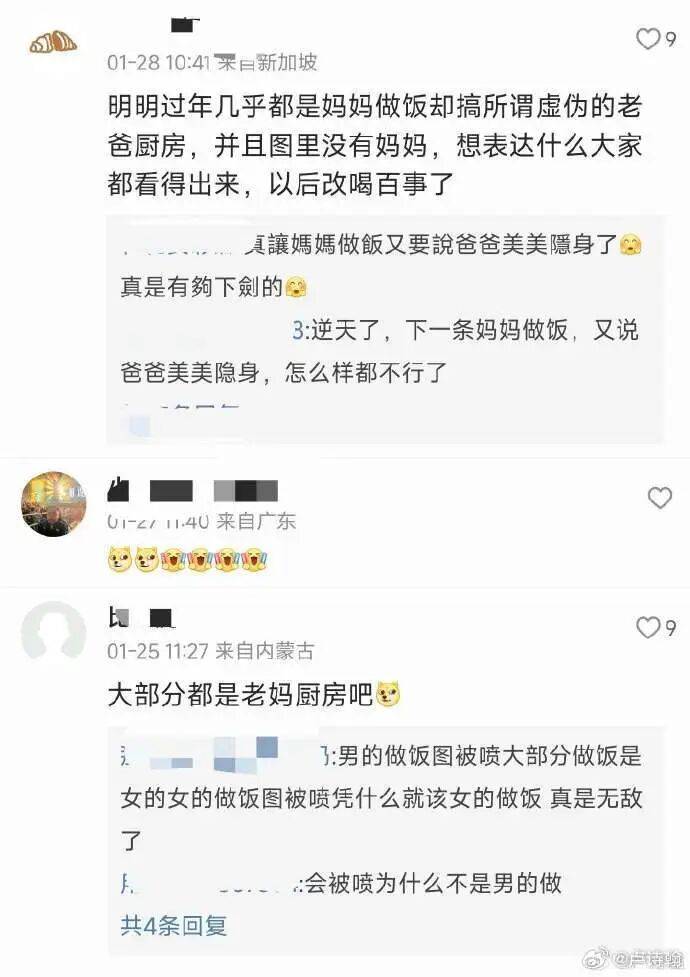
Task: Open the croissant avatar commenter's profile
Action: (x=53, y=42)
